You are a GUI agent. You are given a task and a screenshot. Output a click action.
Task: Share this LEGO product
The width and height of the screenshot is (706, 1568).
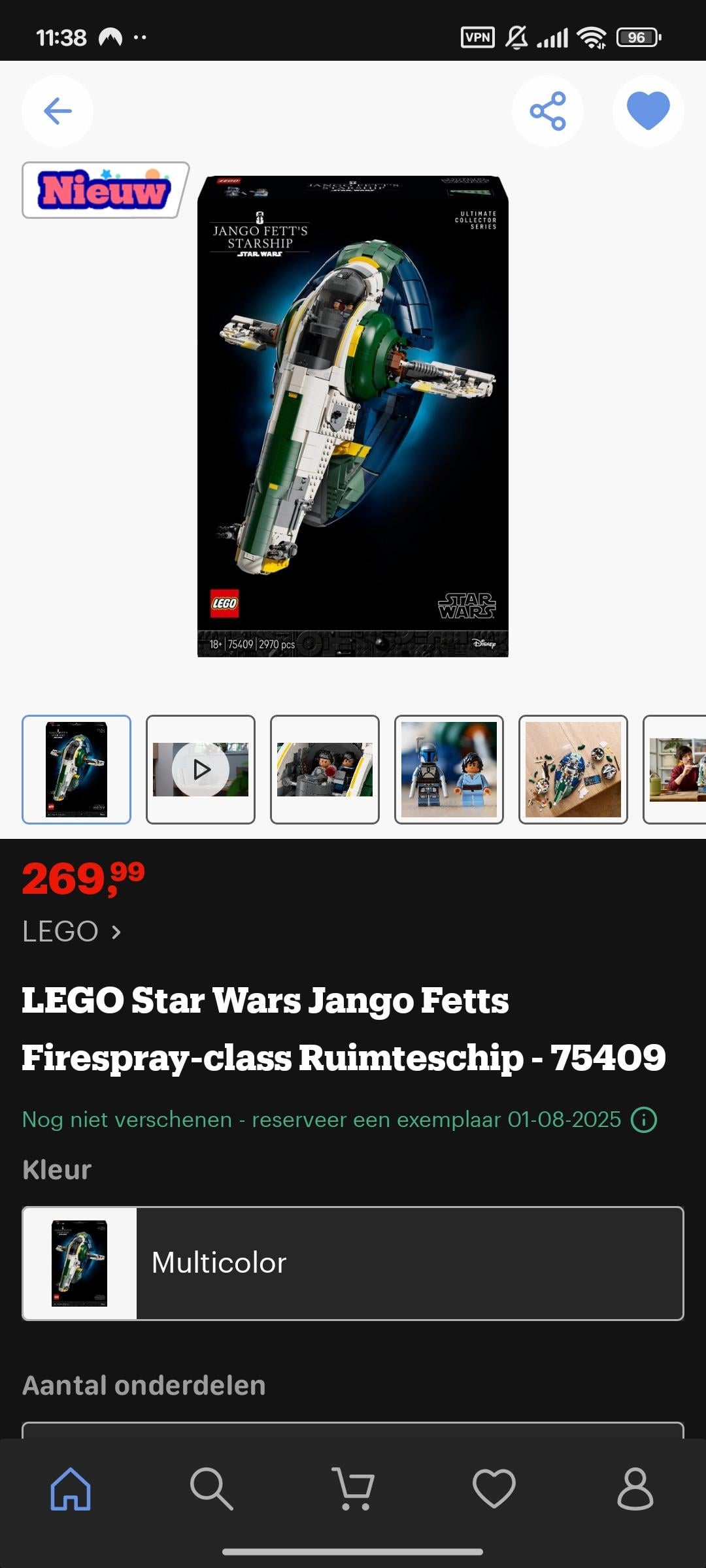pos(547,111)
